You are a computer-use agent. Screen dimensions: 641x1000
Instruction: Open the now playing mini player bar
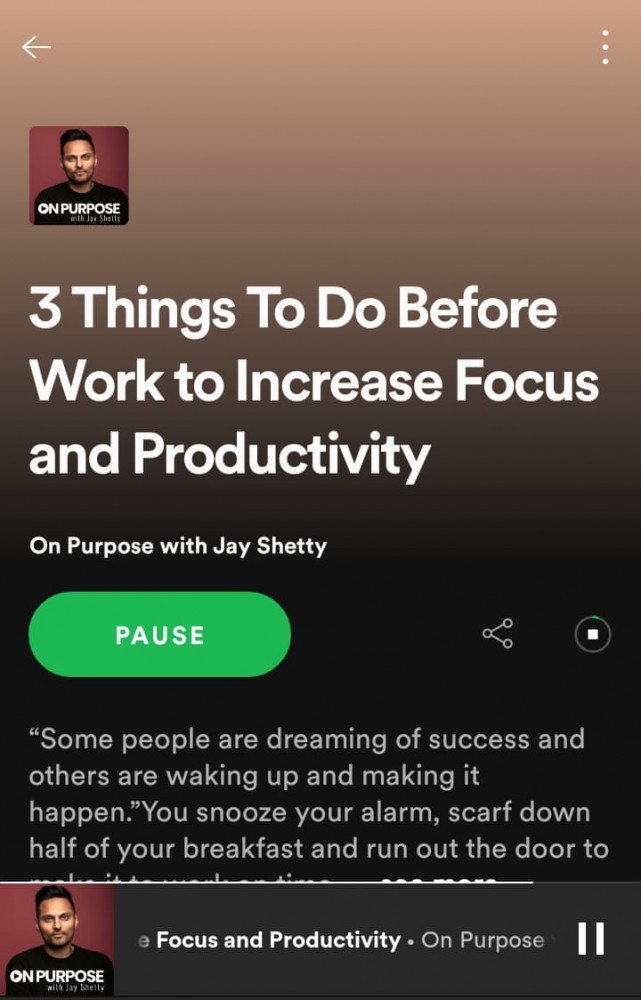[x=340, y=941]
